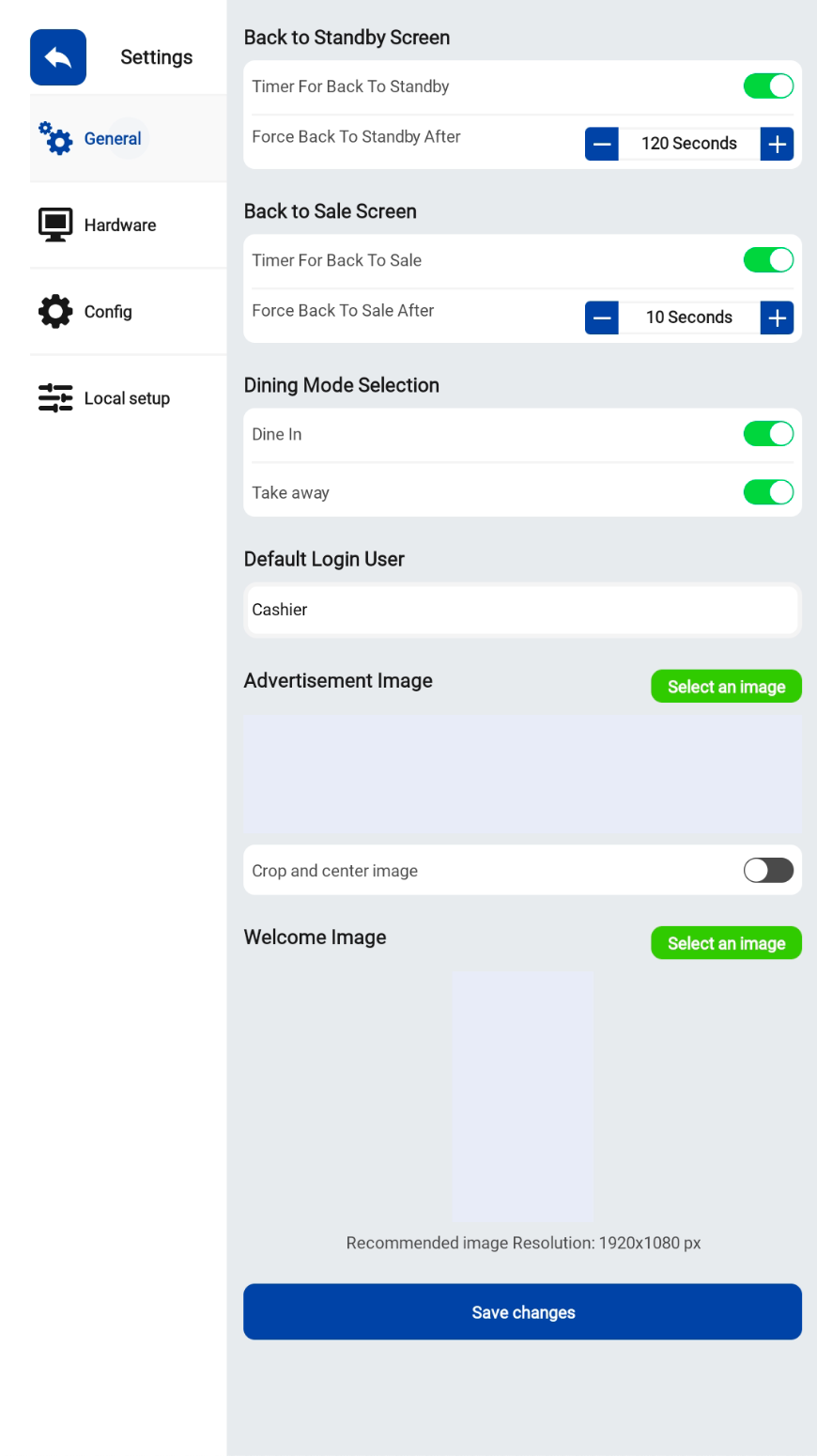
Task: Disable Timer For Back To Standby
Action: [x=768, y=86]
